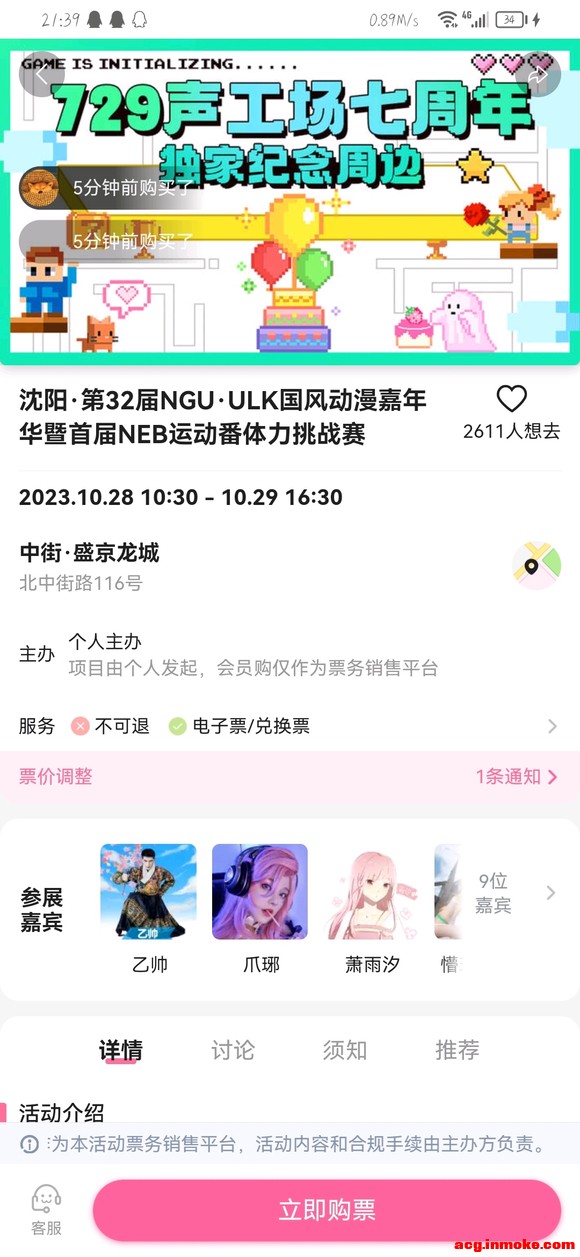580x1257 pixels.
Task: Tap the heart to mark 想去
Action: pyautogui.click(x=511, y=399)
